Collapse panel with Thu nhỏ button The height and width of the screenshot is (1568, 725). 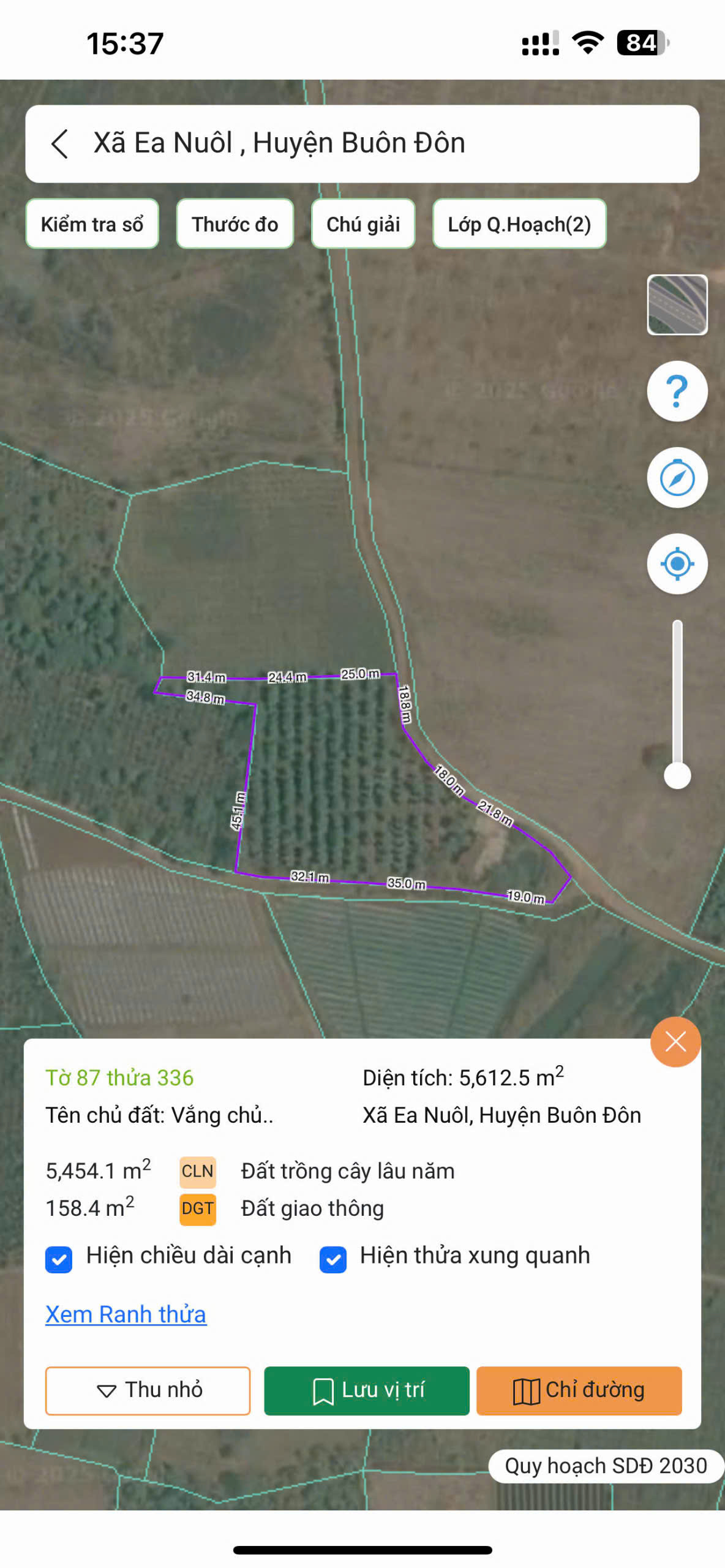[148, 1390]
